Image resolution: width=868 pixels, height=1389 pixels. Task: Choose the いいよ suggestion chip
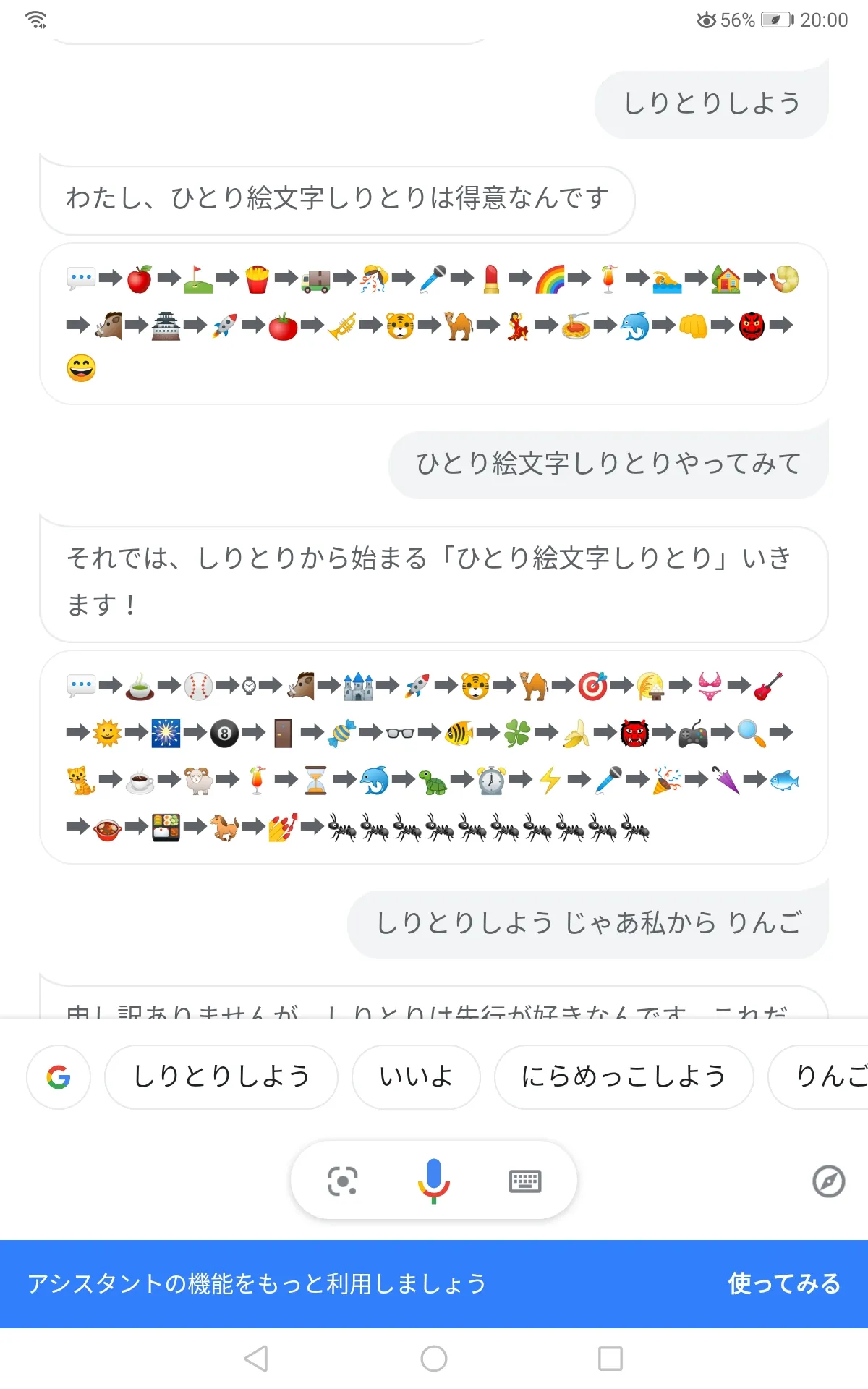(416, 1076)
